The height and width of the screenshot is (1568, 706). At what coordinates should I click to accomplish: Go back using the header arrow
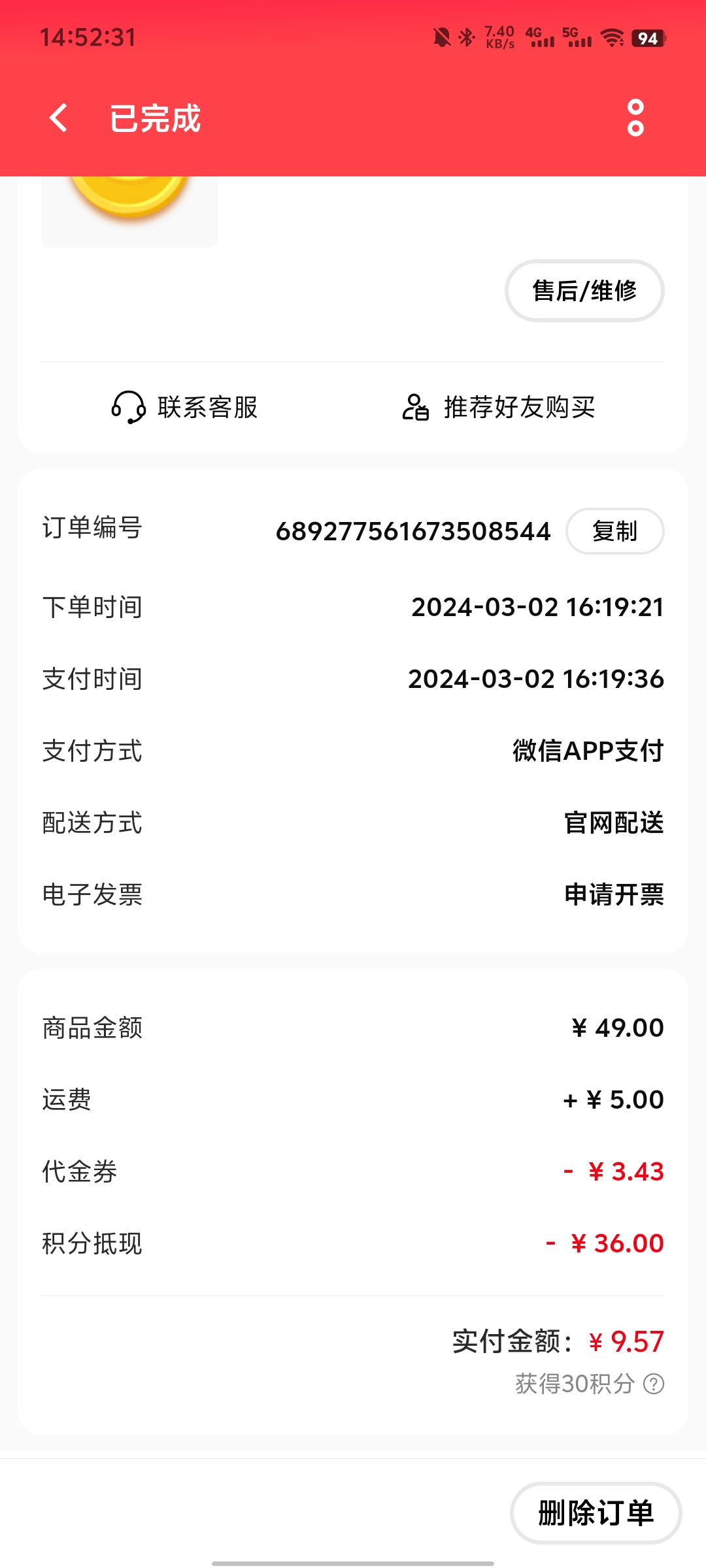coord(59,118)
